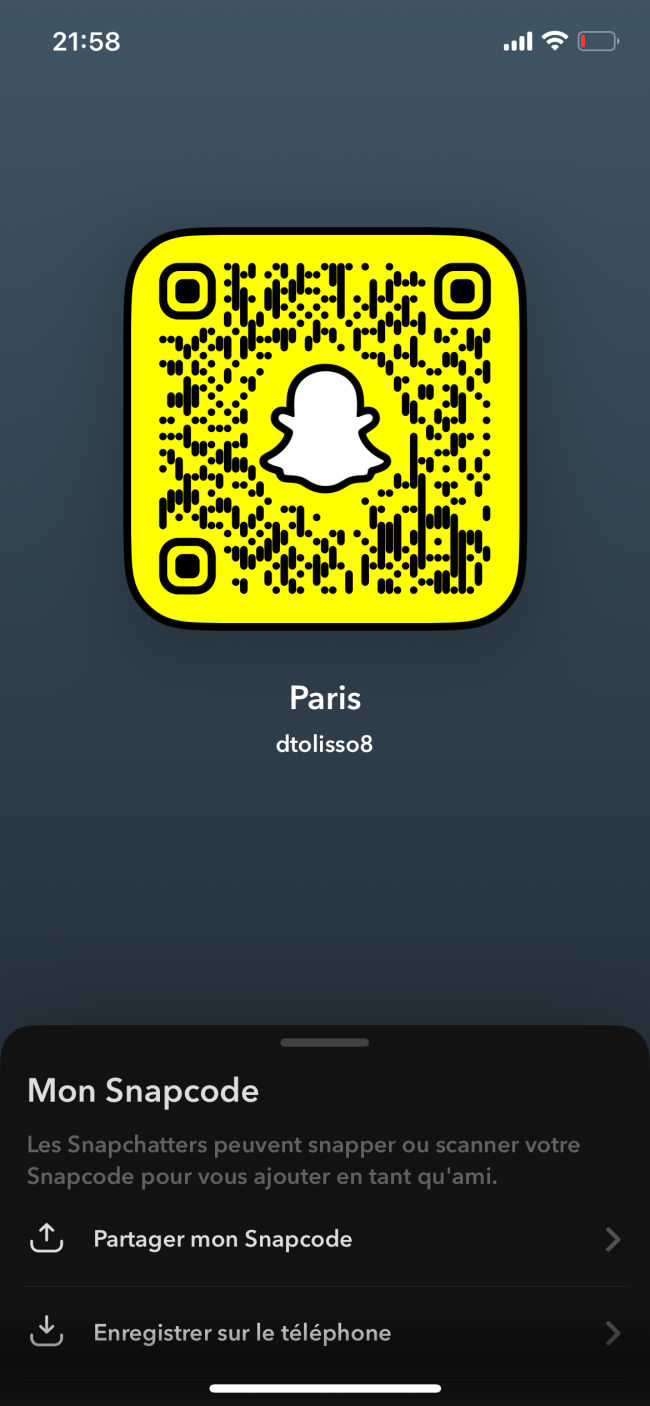Open Partager mon Snapcode
The image size is (650, 1406).
click(x=325, y=1239)
